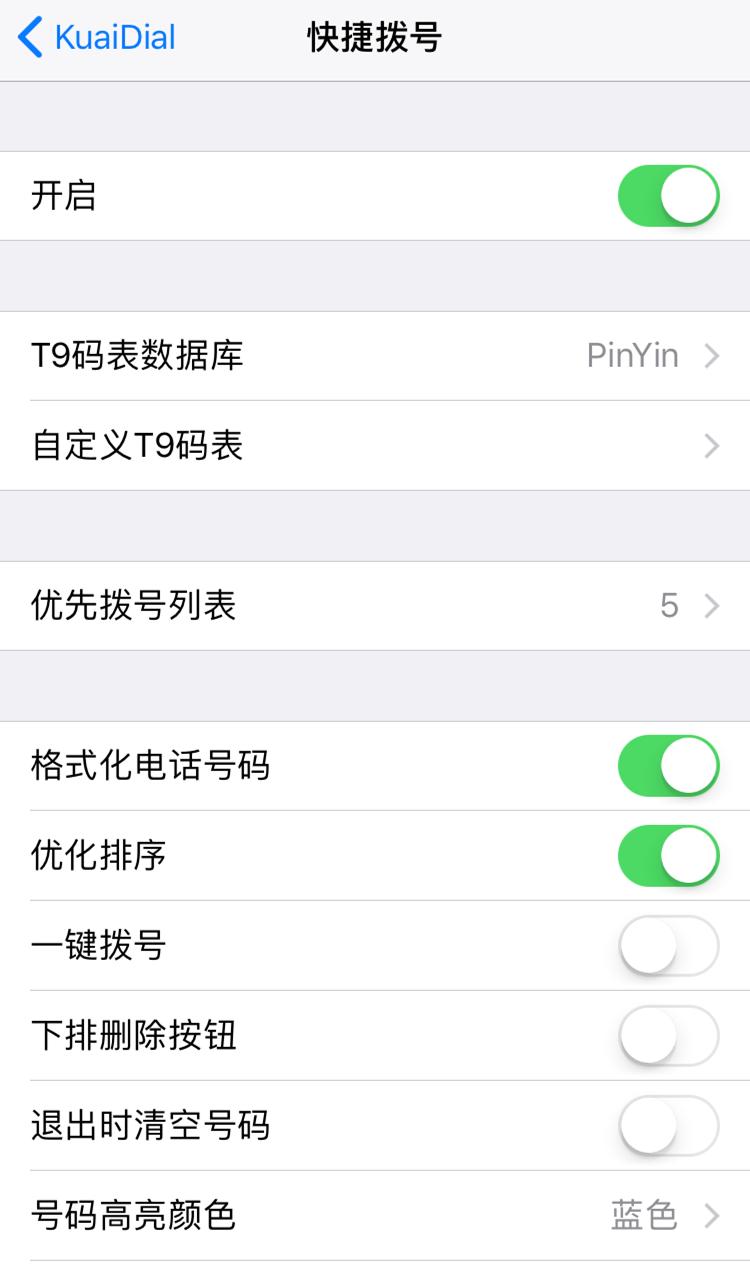Tap the PinYin value text

630,356
